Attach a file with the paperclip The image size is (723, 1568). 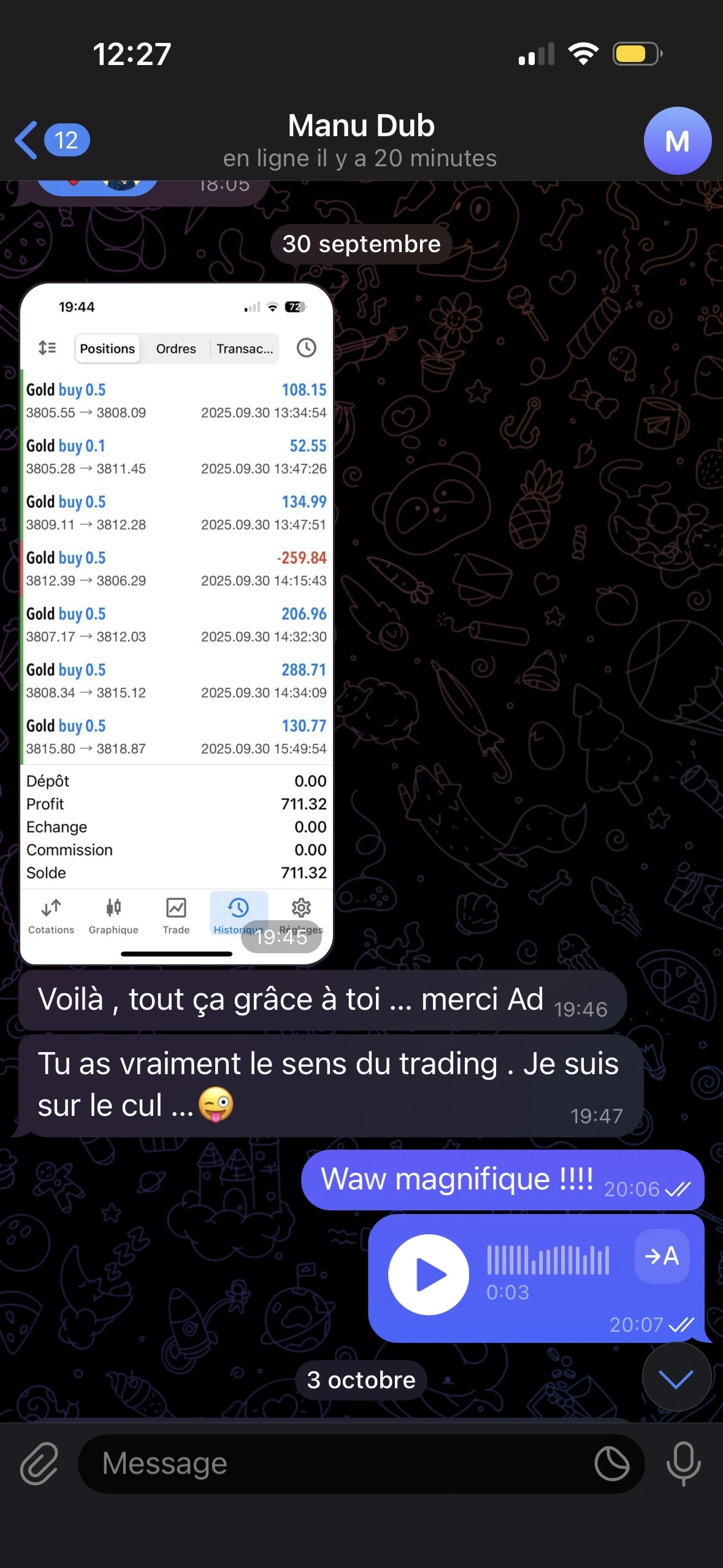[39, 1464]
